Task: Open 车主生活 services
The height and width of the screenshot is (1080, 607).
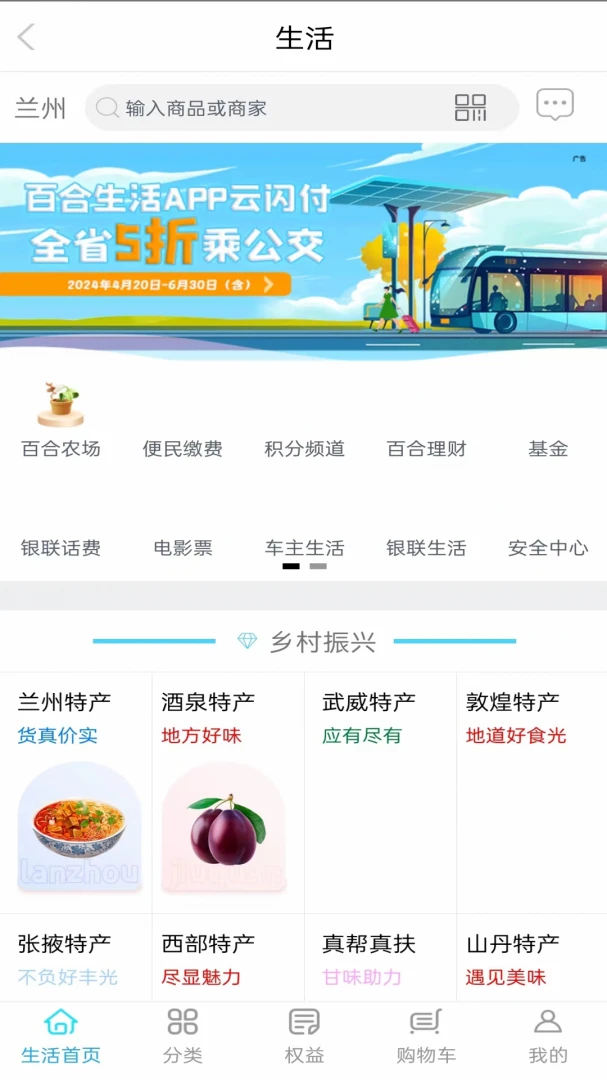Action: 305,547
